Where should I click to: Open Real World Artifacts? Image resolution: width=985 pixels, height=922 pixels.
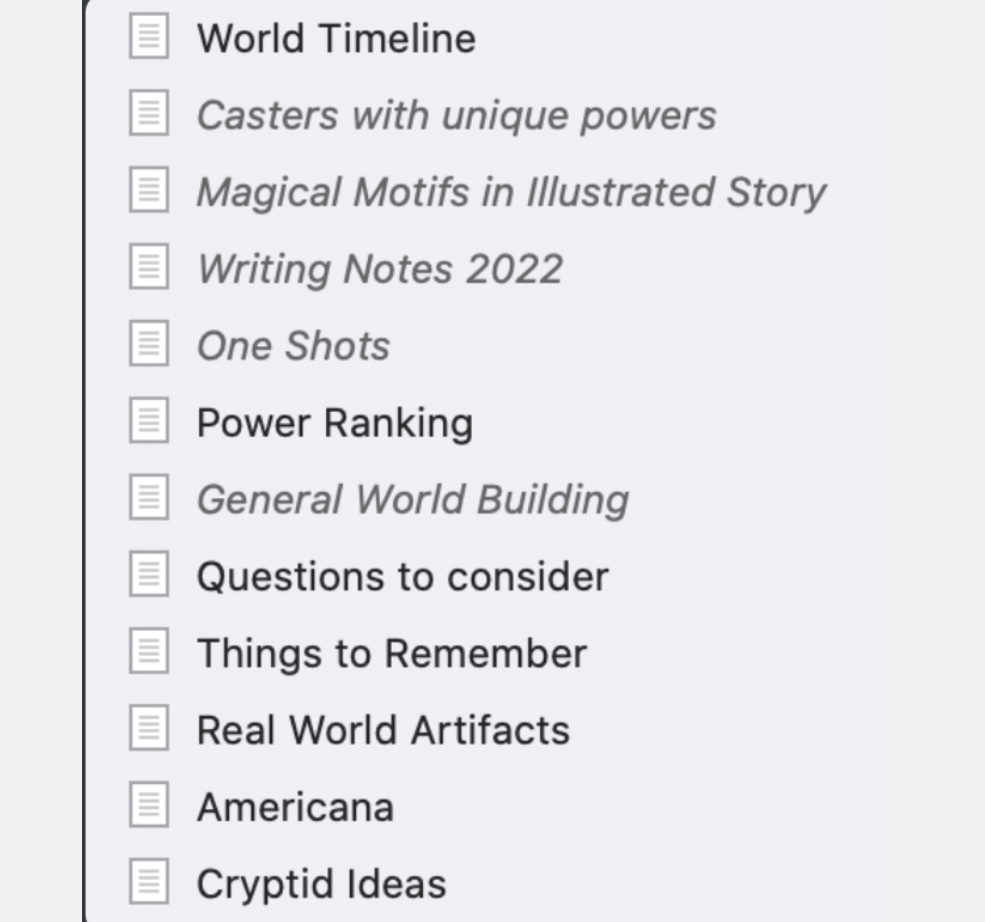383,731
